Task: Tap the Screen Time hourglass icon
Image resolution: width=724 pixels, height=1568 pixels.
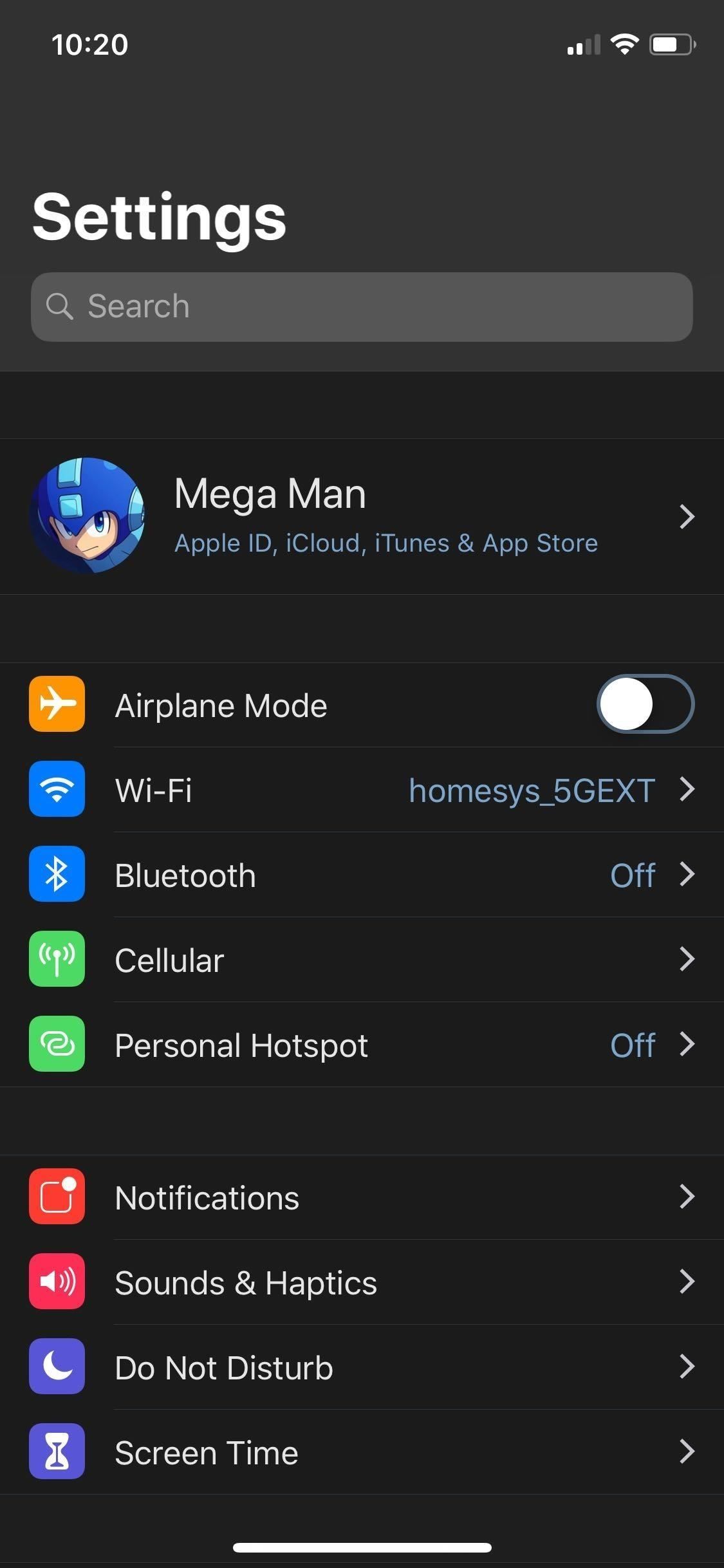Action: pyautogui.click(x=57, y=1451)
